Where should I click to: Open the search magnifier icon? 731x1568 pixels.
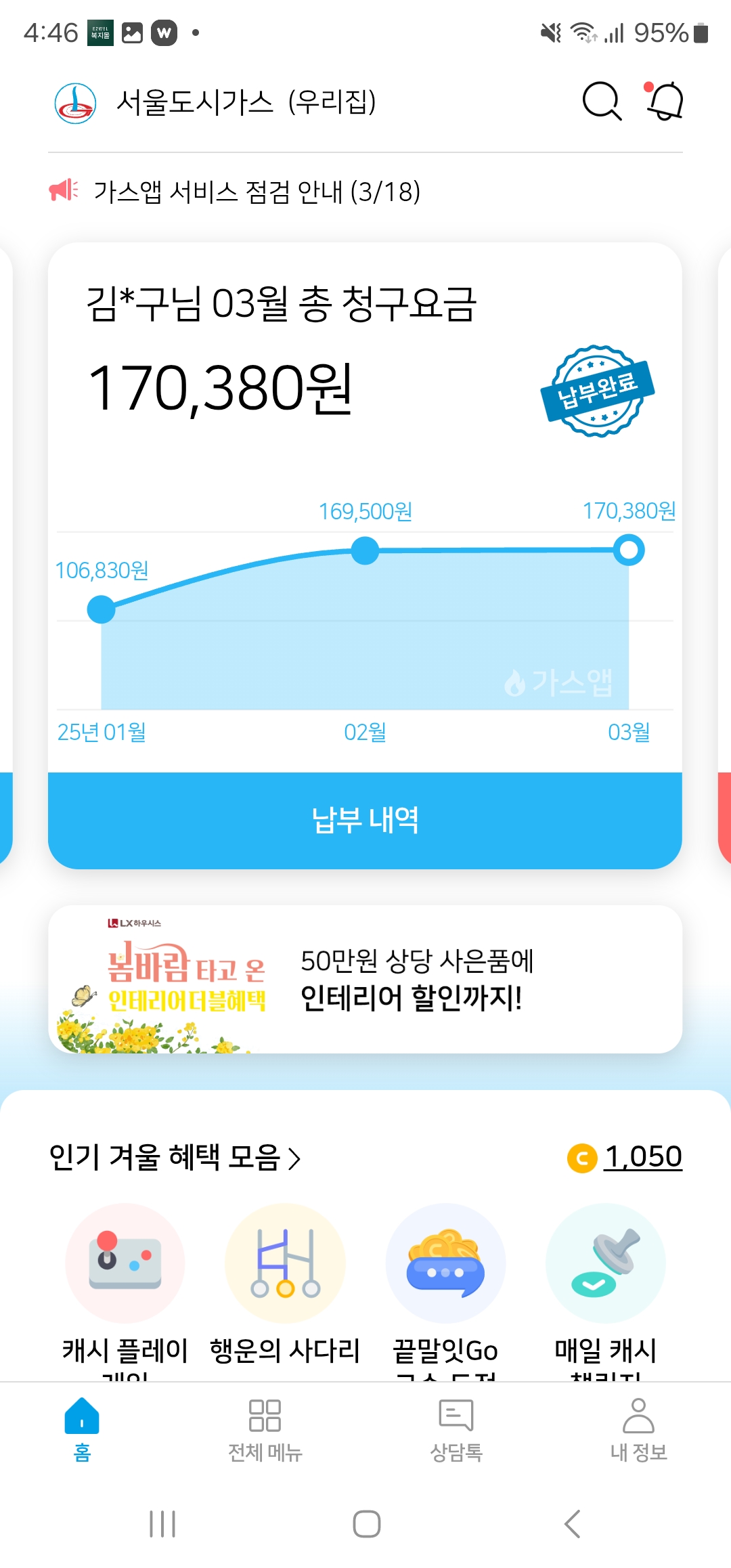click(601, 102)
